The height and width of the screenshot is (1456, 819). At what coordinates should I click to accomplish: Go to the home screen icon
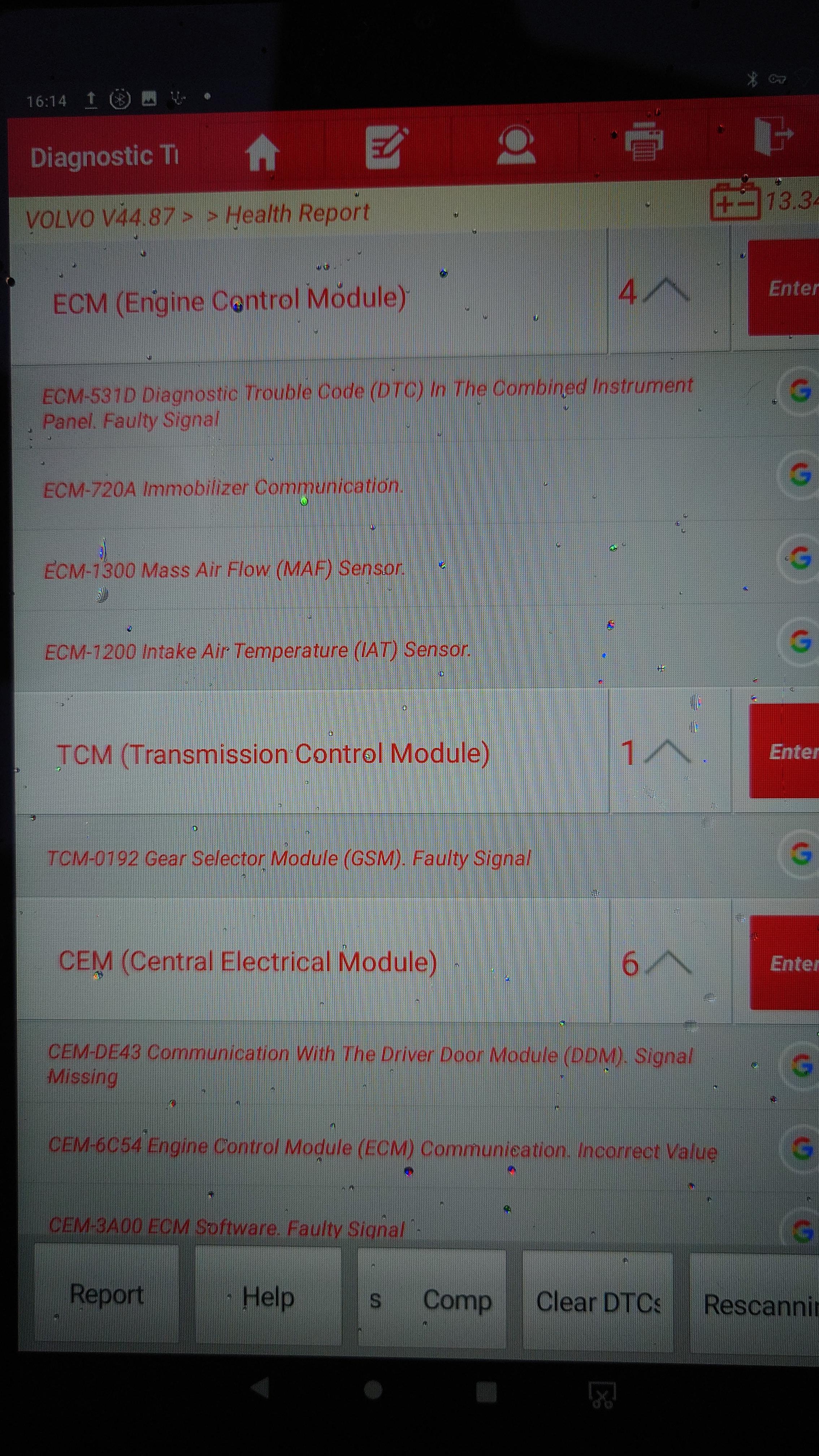[262, 153]
